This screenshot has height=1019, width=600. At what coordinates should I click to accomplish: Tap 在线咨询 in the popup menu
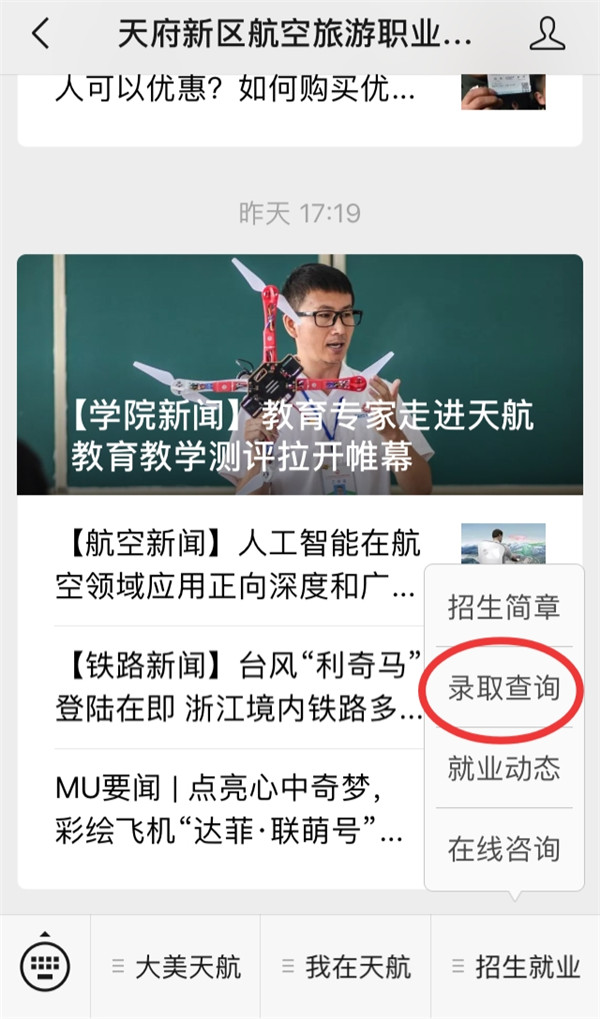click(503, 850)
